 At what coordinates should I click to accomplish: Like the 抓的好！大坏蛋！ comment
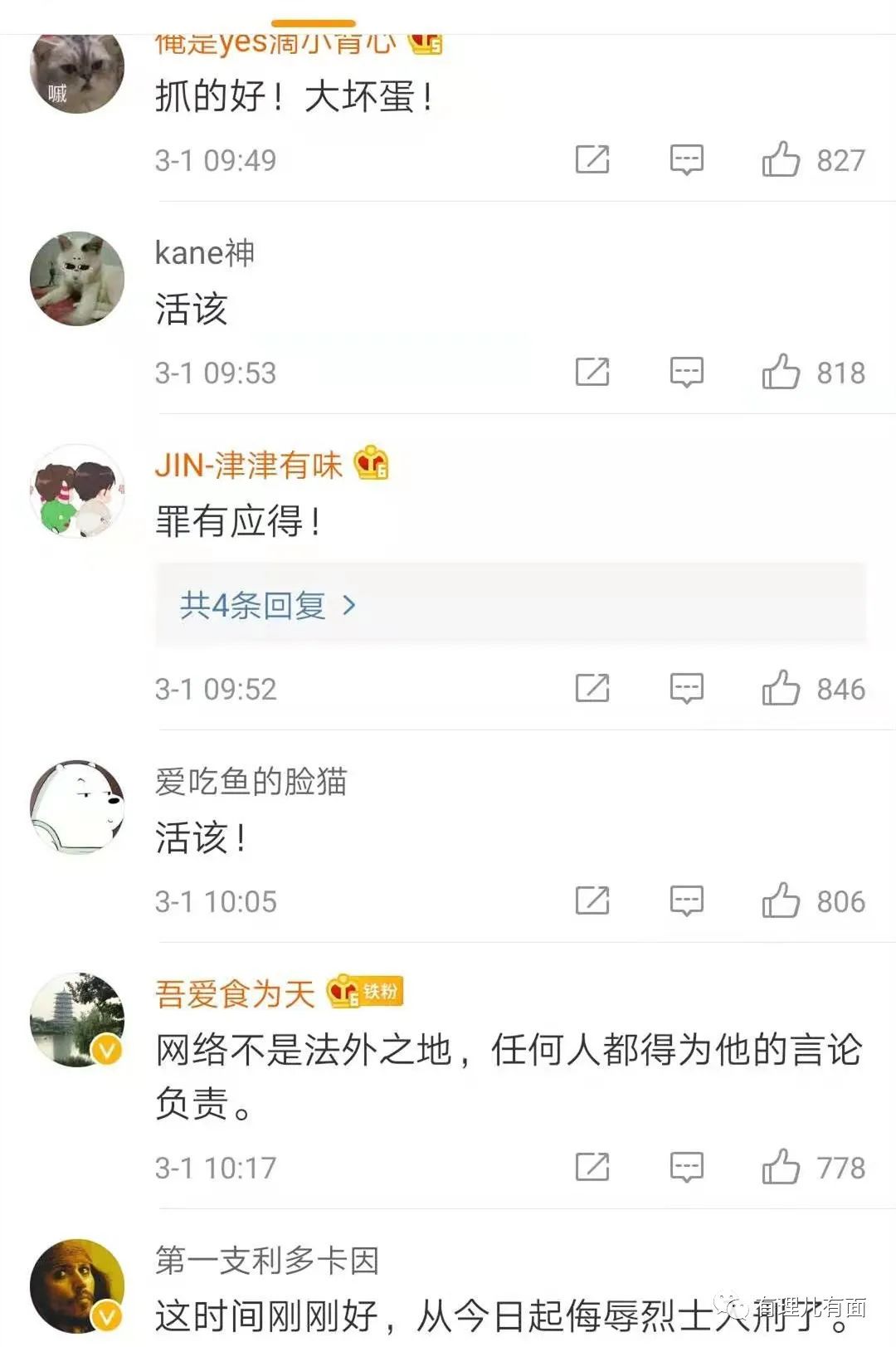tap(782, 159)
